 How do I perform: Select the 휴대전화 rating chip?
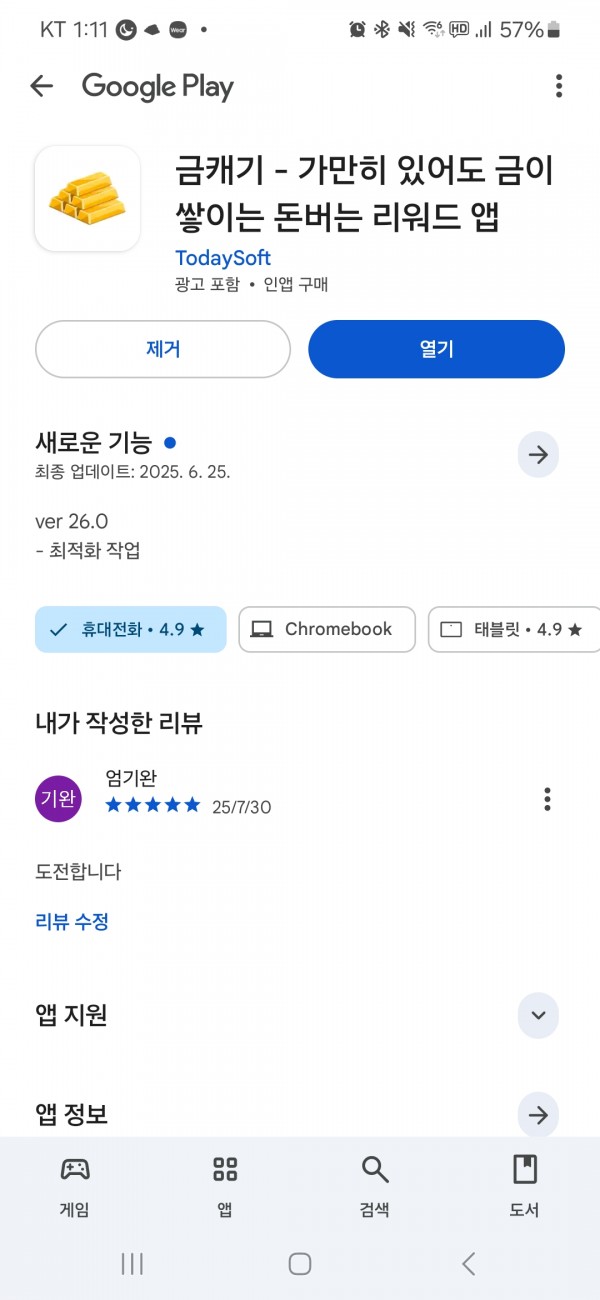pyautogui.click(x=131, y=629)
